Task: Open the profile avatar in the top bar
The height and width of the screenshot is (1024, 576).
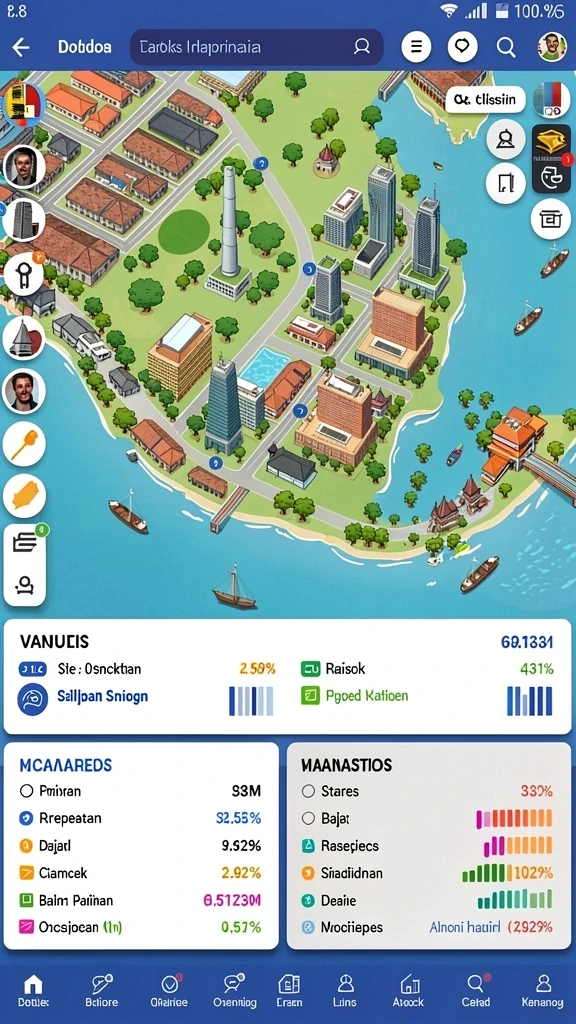Action: tap(552, 47)
